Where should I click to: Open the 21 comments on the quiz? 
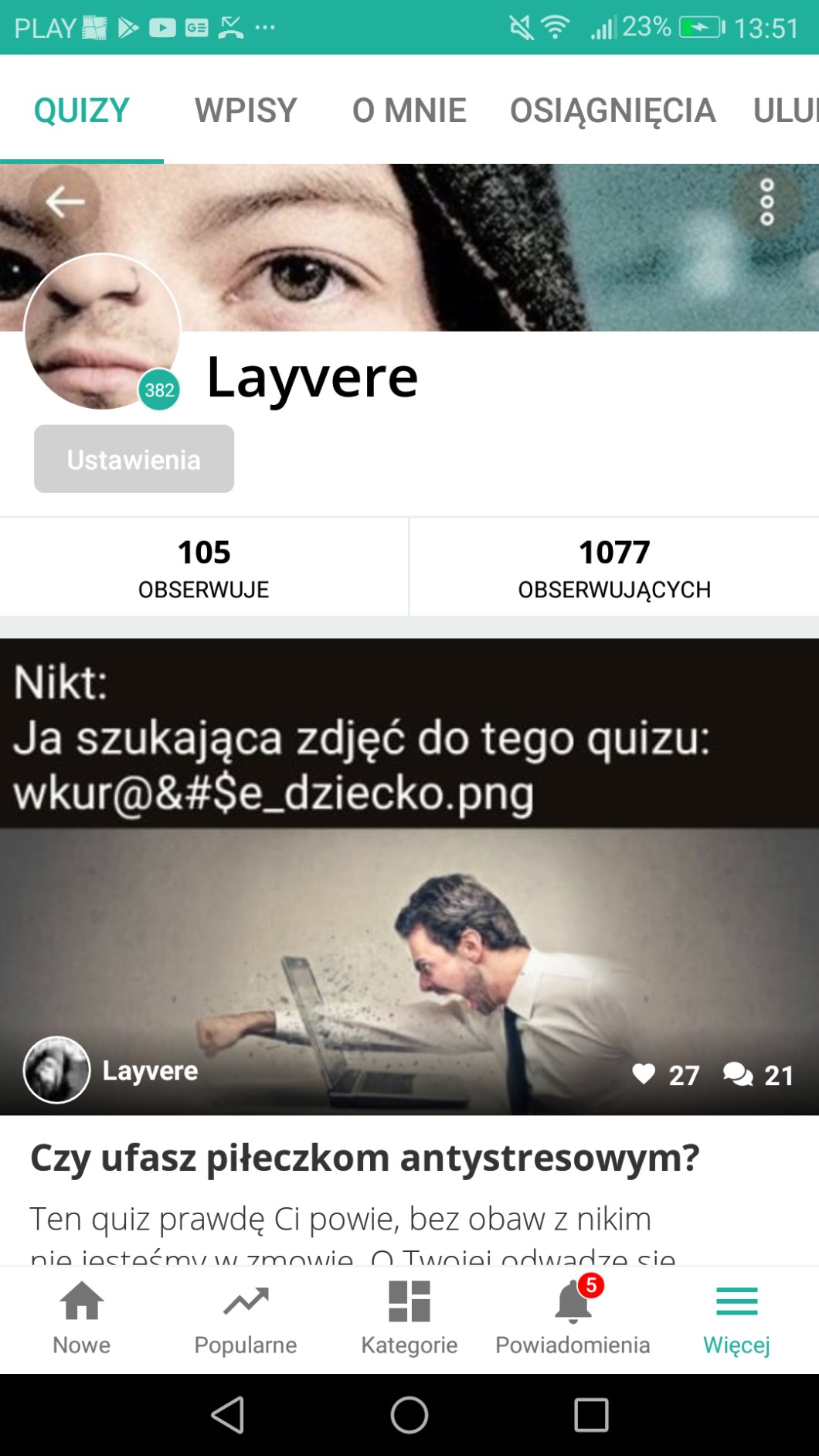click(739, 1074)
